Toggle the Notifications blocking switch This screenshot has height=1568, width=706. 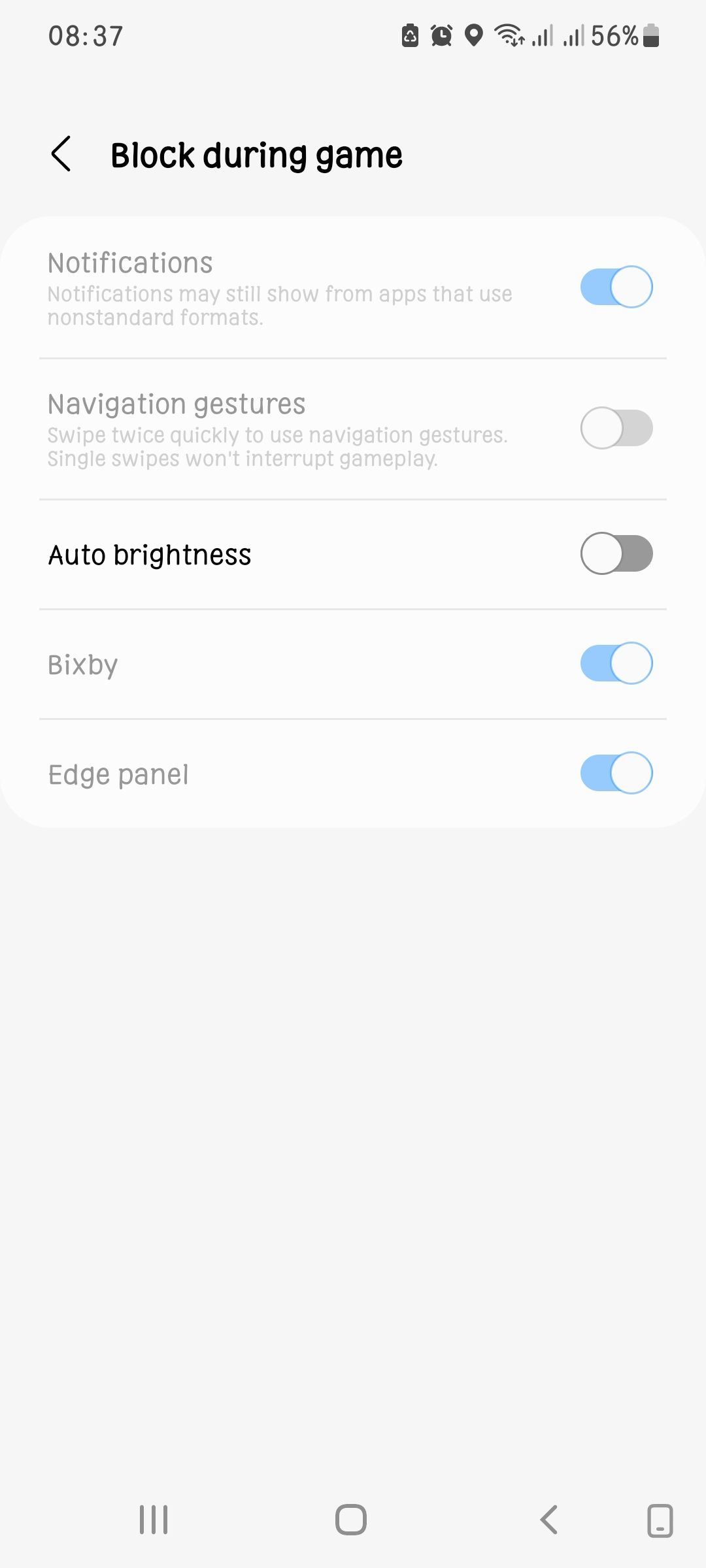[x=616, y=287]
